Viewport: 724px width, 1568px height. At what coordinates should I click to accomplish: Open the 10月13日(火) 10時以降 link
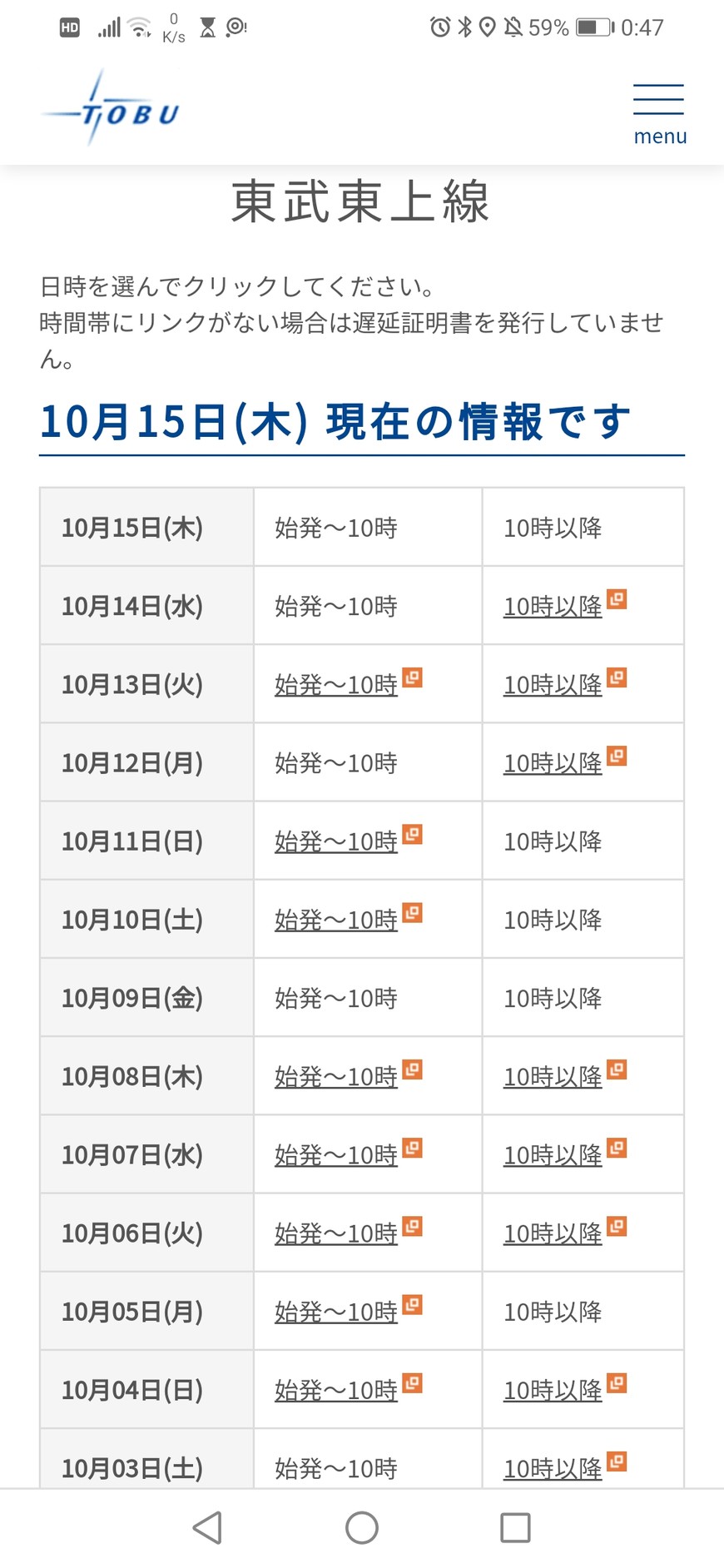[x=553, y=685]
